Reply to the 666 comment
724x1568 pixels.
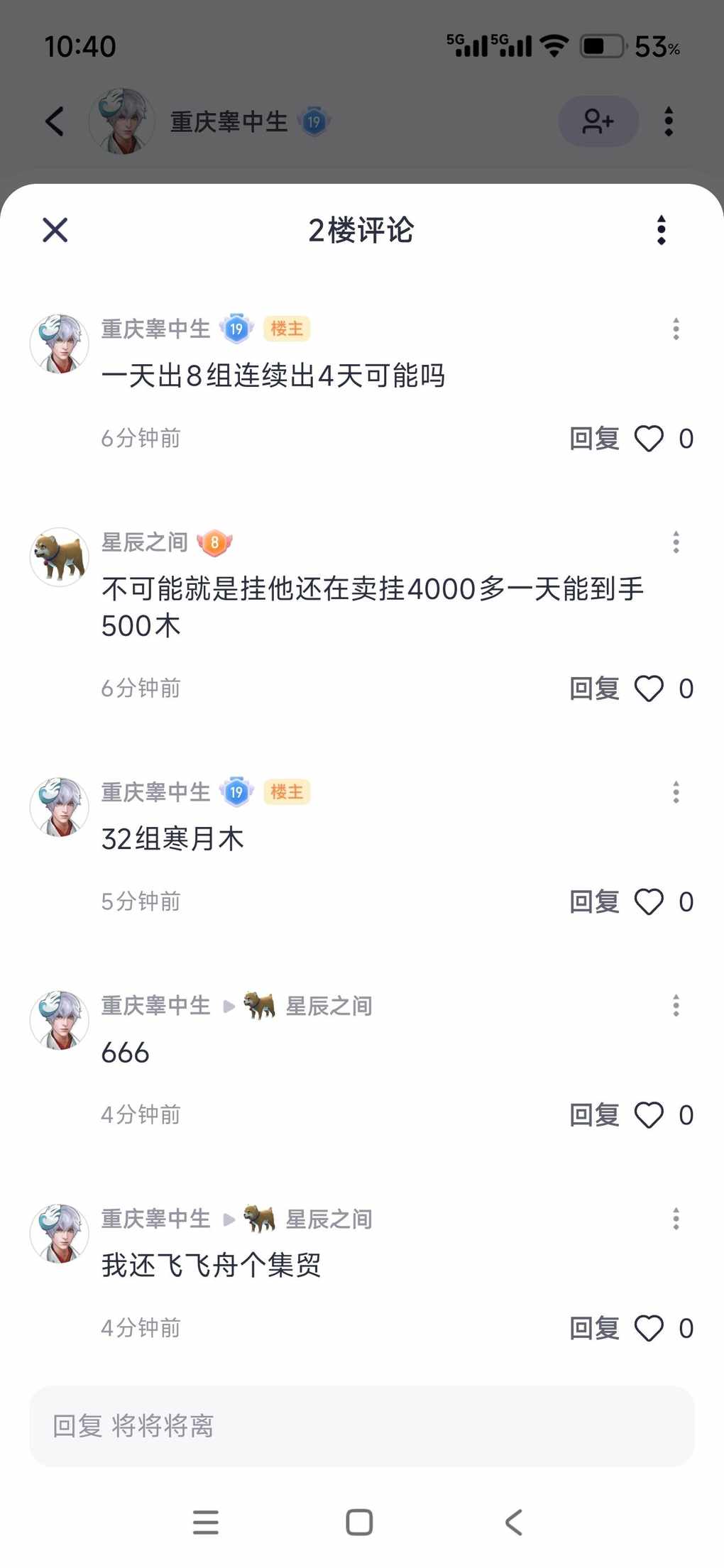594,1115
